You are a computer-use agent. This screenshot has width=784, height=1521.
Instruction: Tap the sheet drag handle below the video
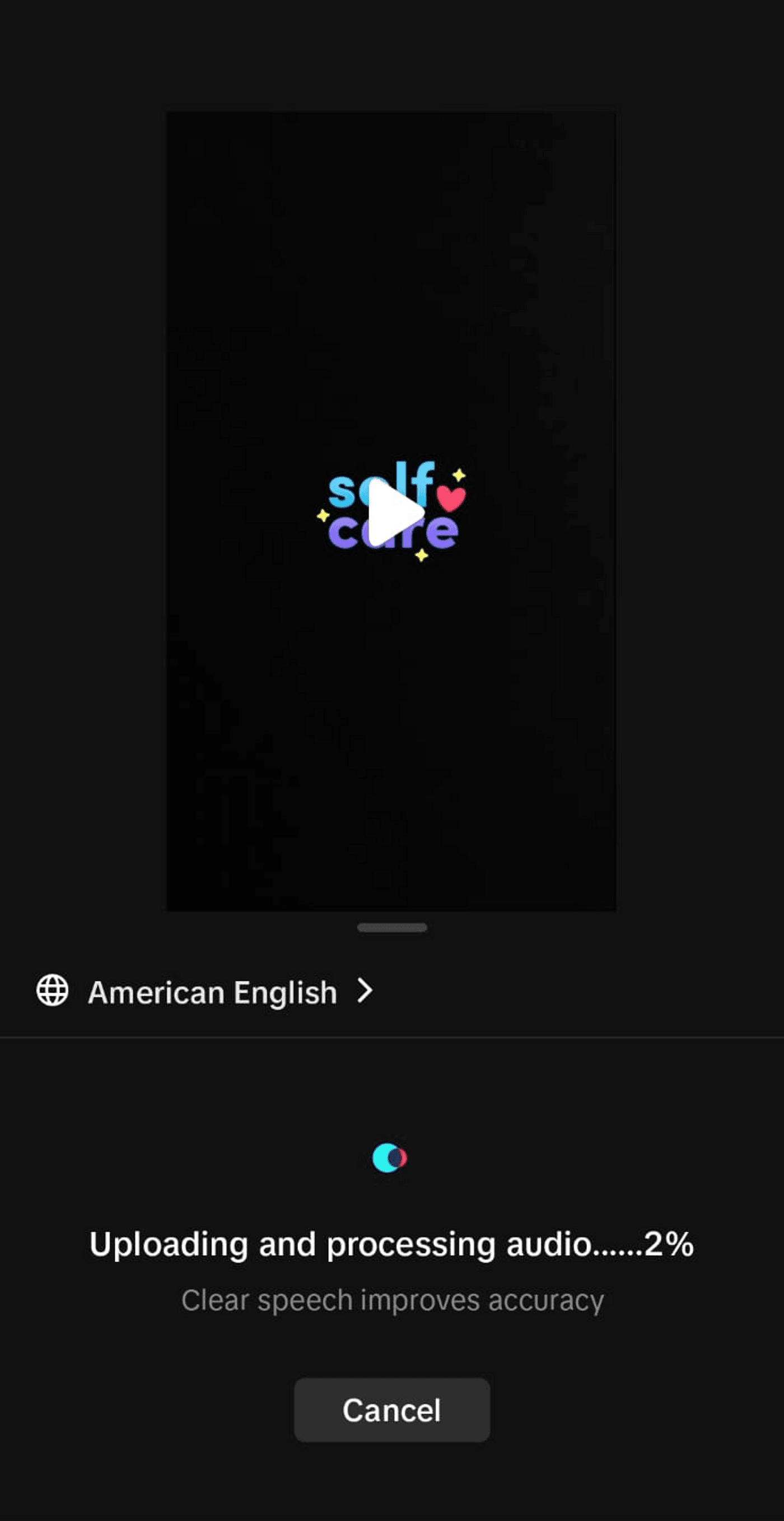pos(392,928)
